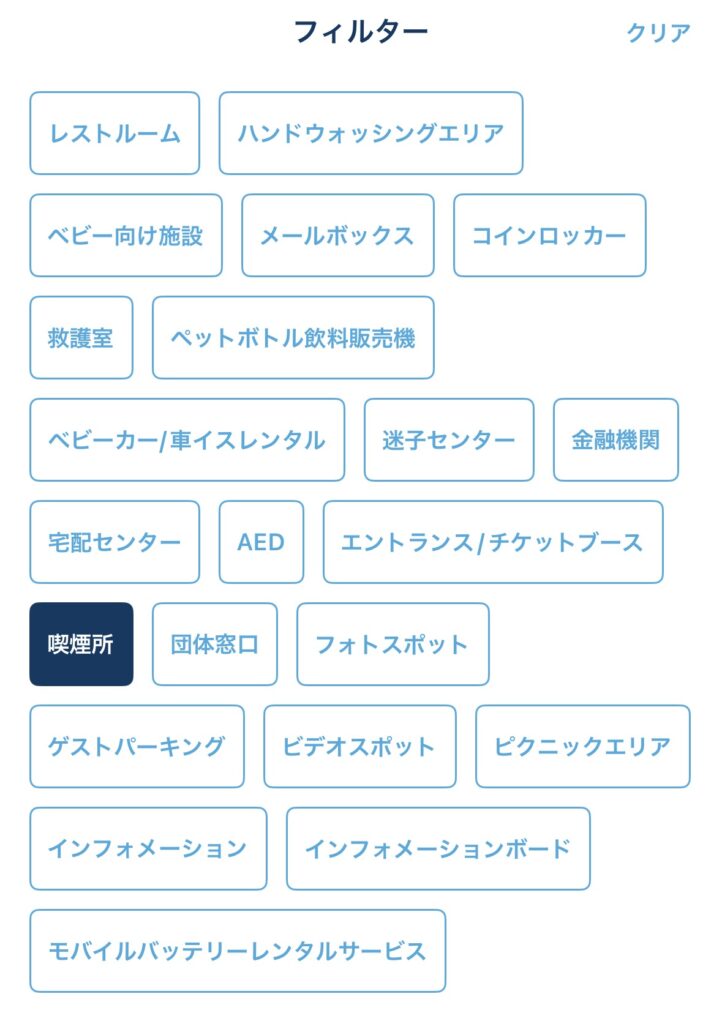The height and width of the screenshot is (1024, 722).
Task: Select the ベビーカー/車イスレンタル filter
Action: (188, 440)
